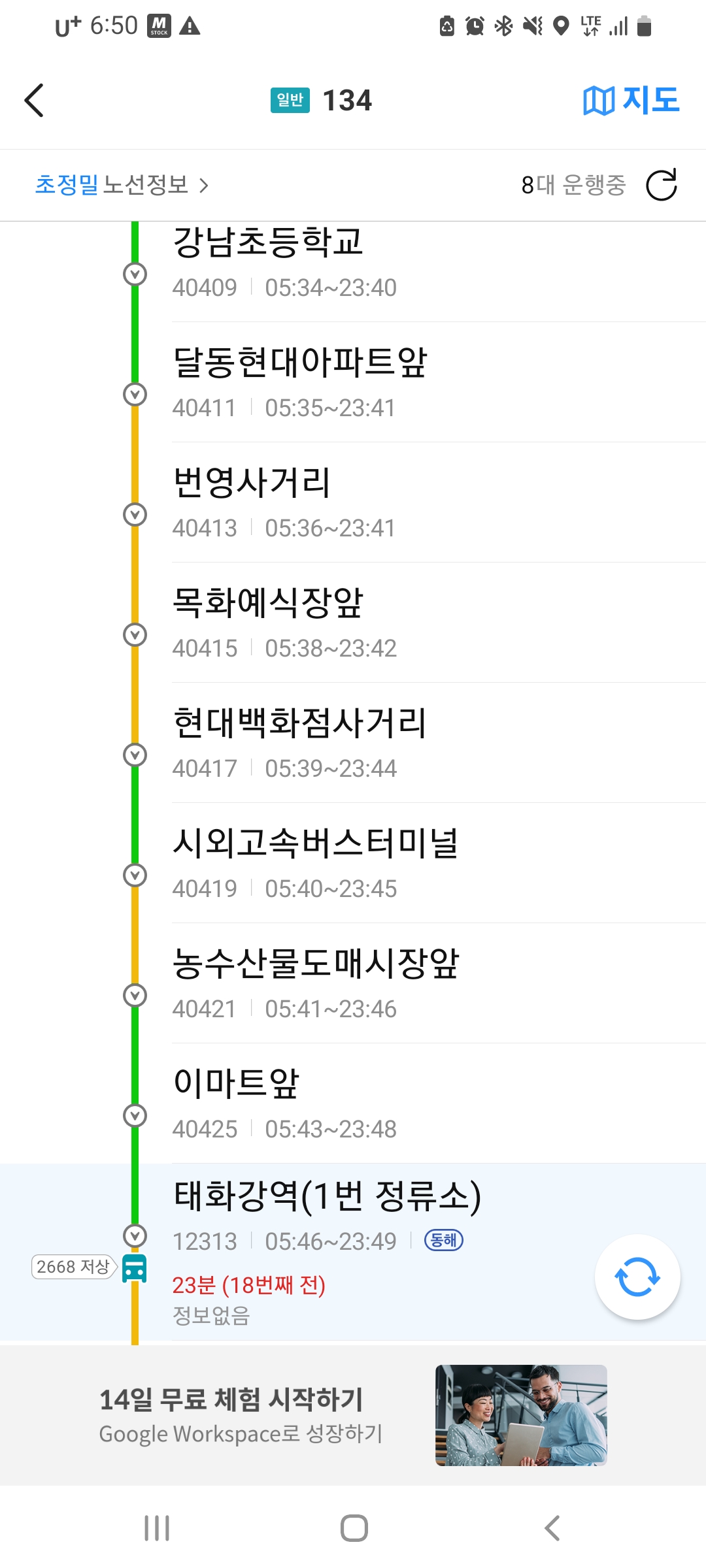The image size is (706, 1568).
Task: Open the 현대백화점사거리 stop
Action: pyautogui.click(x=418, y=743)
